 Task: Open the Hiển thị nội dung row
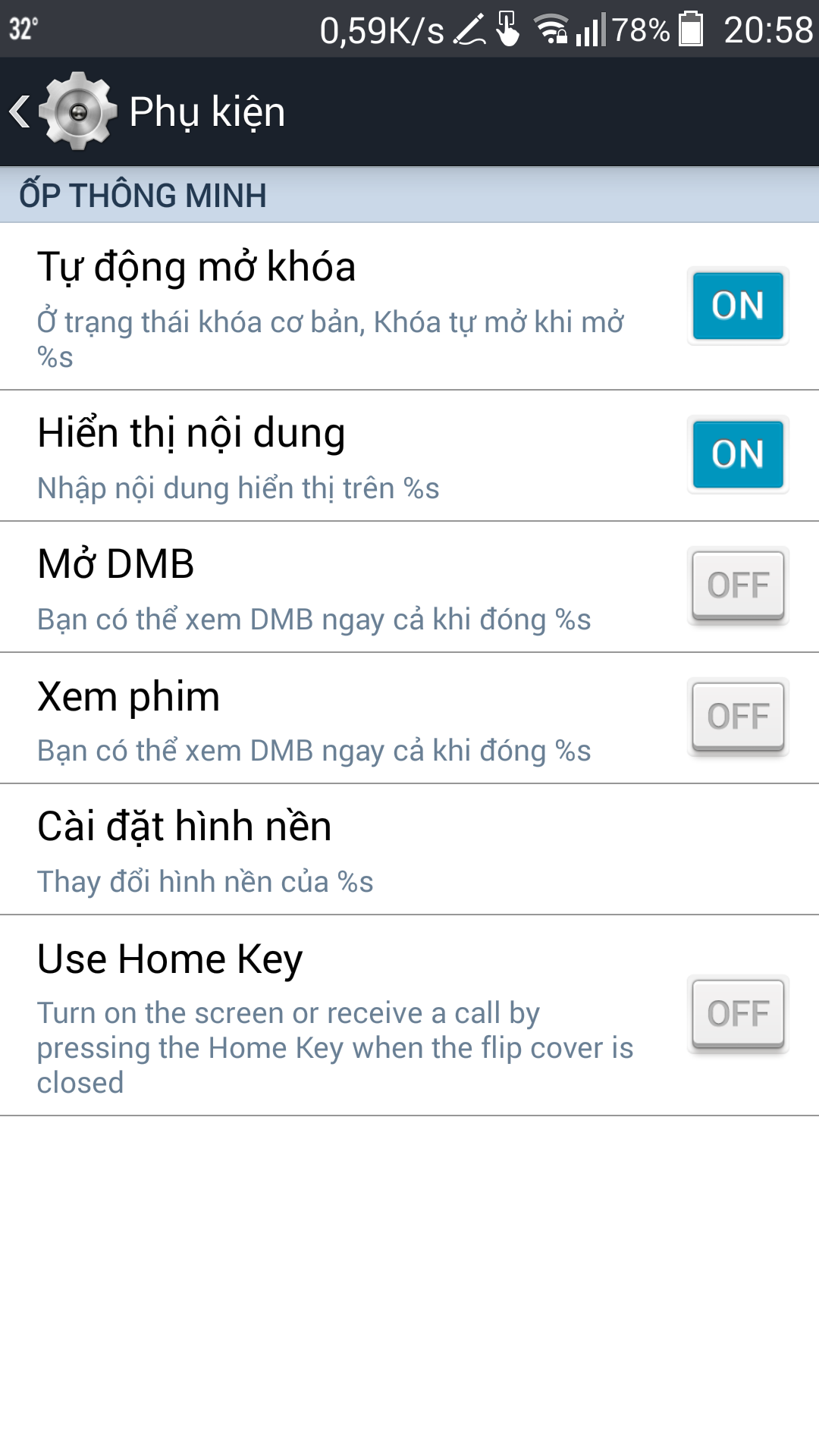(x=409, y=456)
